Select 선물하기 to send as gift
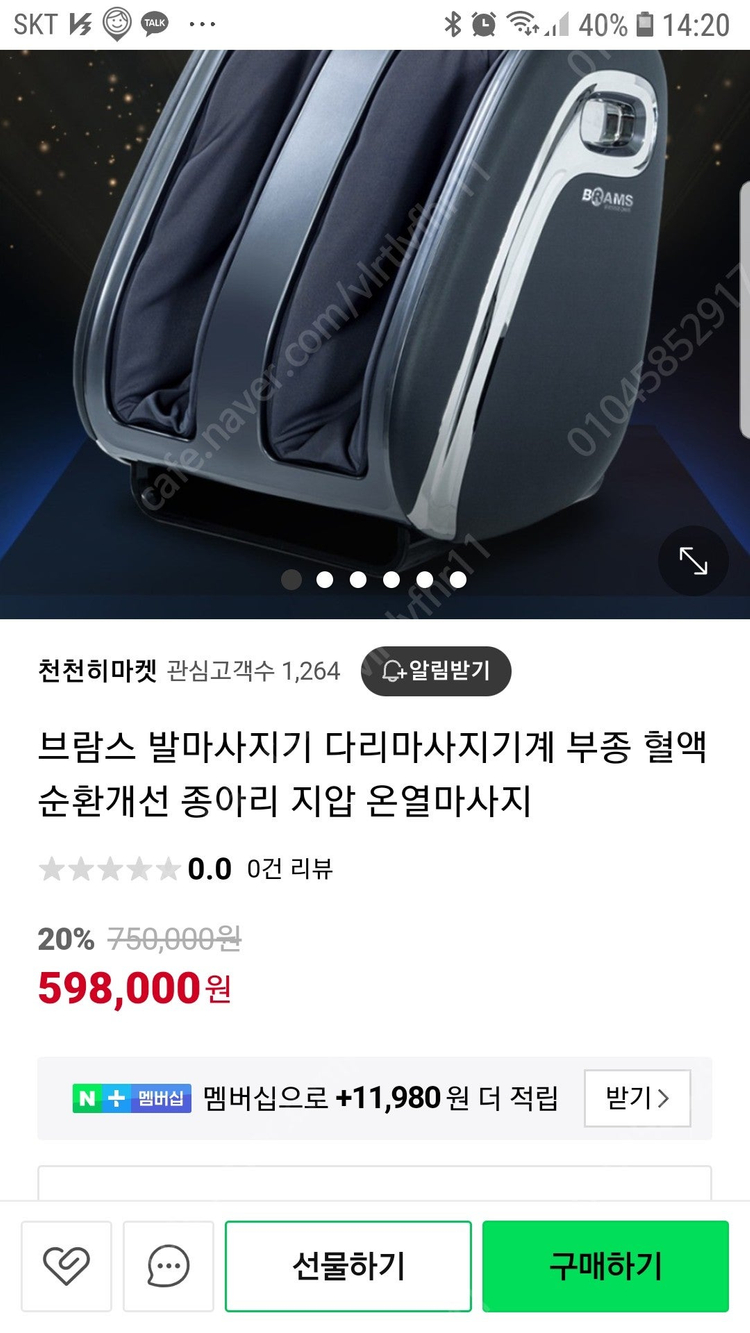The height and width of the screenshot is (1333, 750). [348, 1266]
